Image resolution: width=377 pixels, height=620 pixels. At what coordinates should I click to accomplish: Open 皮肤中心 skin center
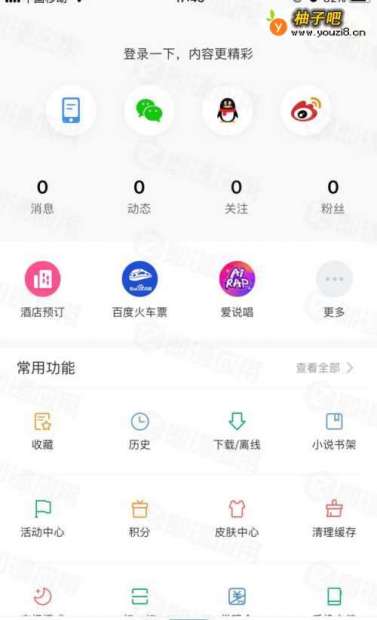[237, 519]
